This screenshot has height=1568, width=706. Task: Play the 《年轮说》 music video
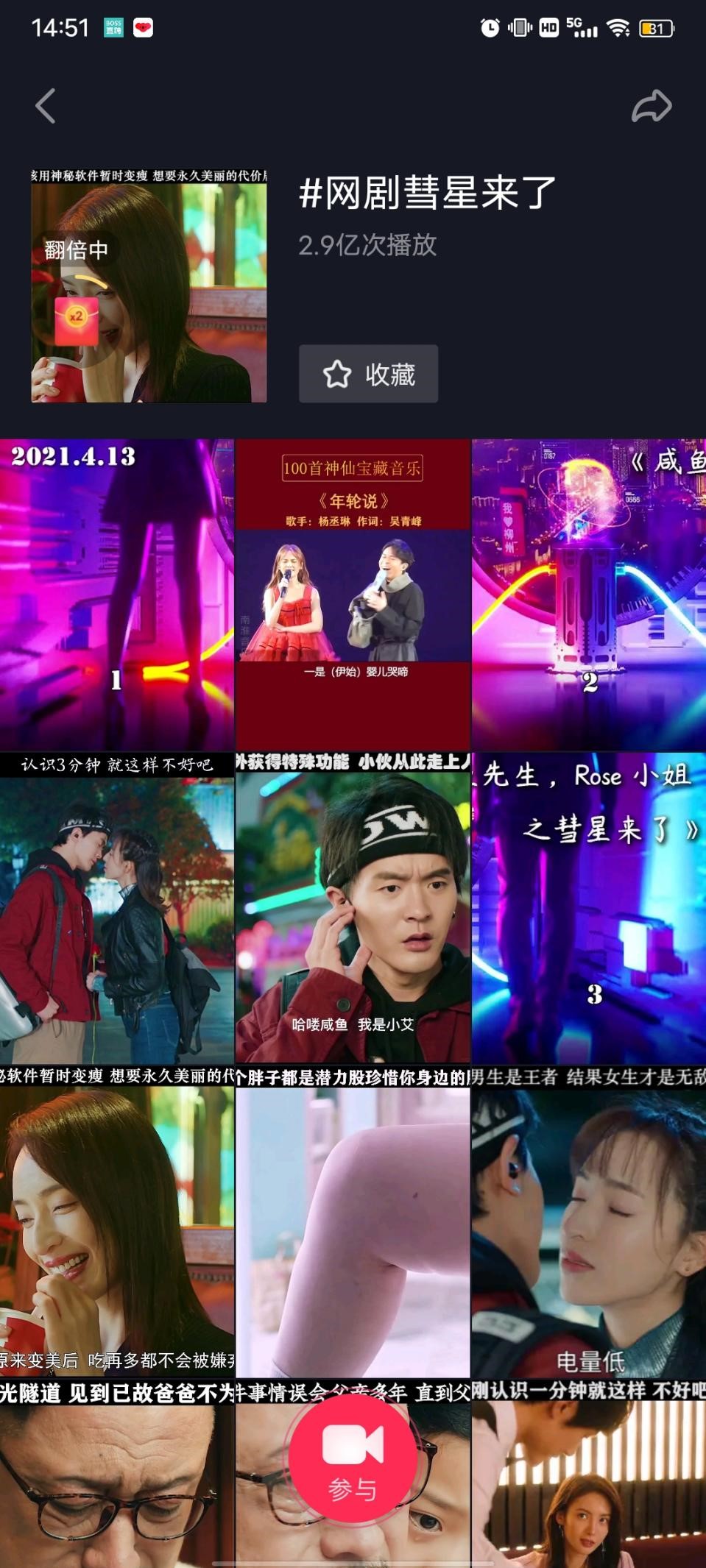[x=353, y=595]
